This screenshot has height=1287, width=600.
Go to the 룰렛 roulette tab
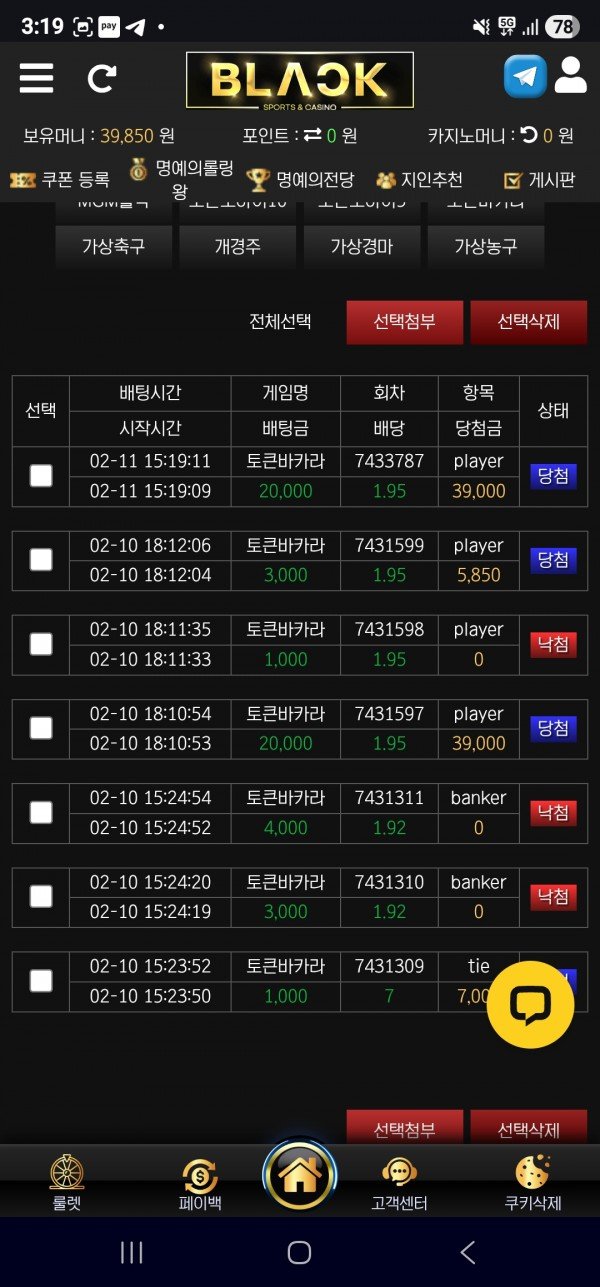click(67, 1182)
